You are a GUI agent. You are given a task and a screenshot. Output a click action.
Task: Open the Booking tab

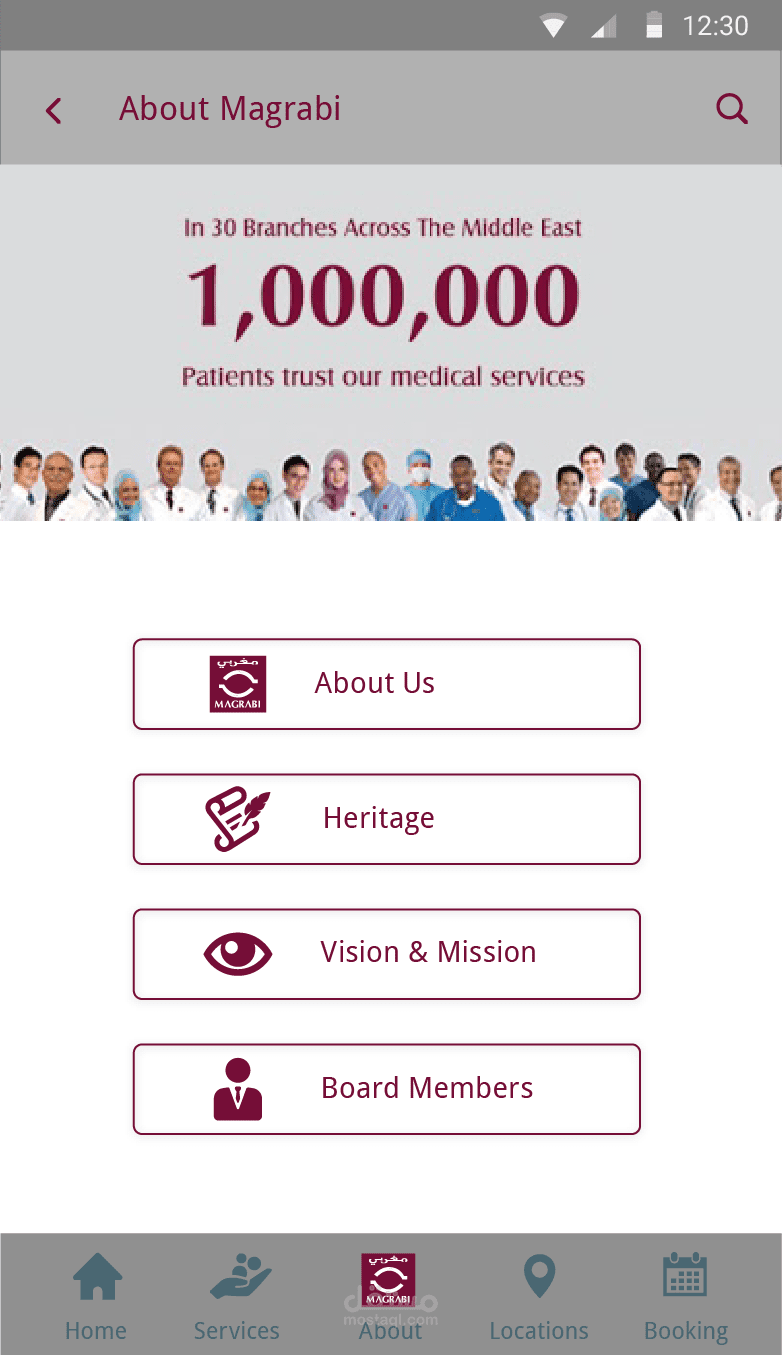686,1297
